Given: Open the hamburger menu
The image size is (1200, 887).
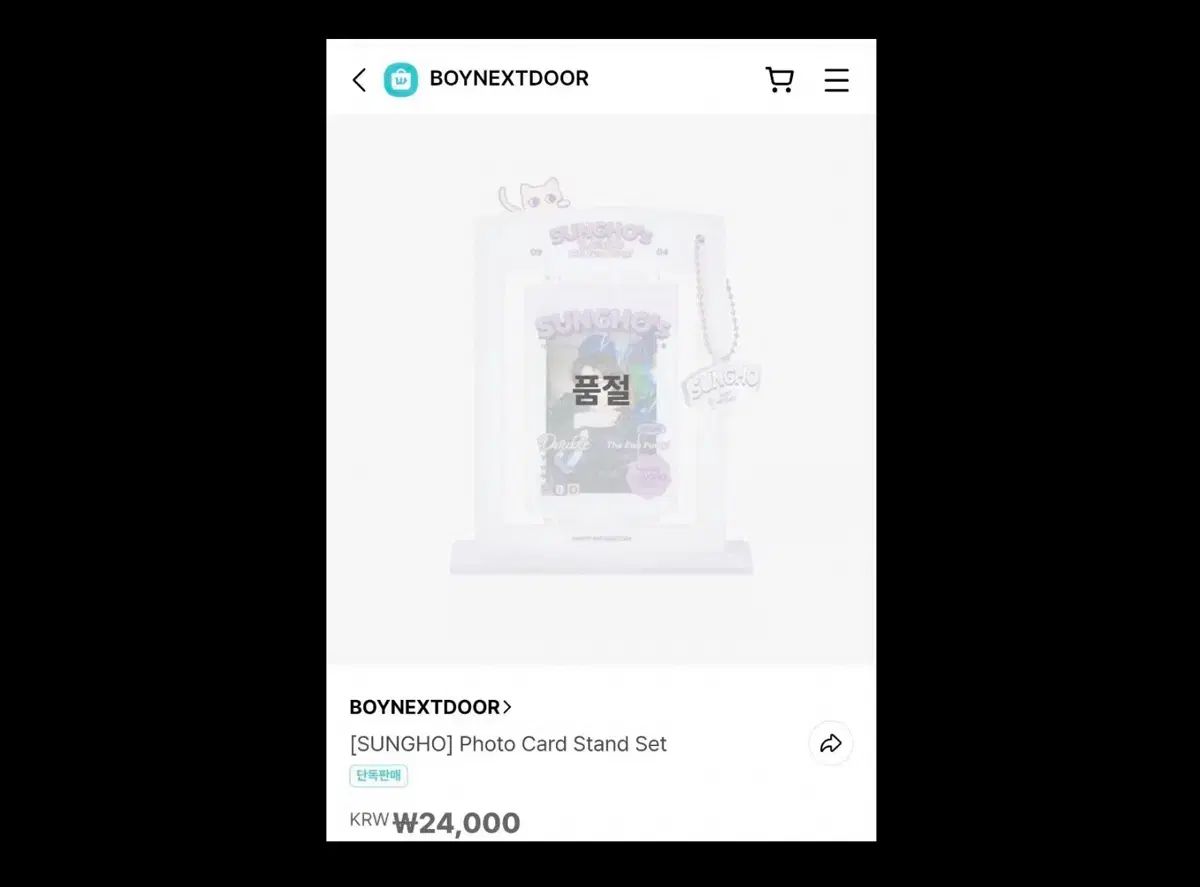Looking at the screenshot, I should click(836, 80).
